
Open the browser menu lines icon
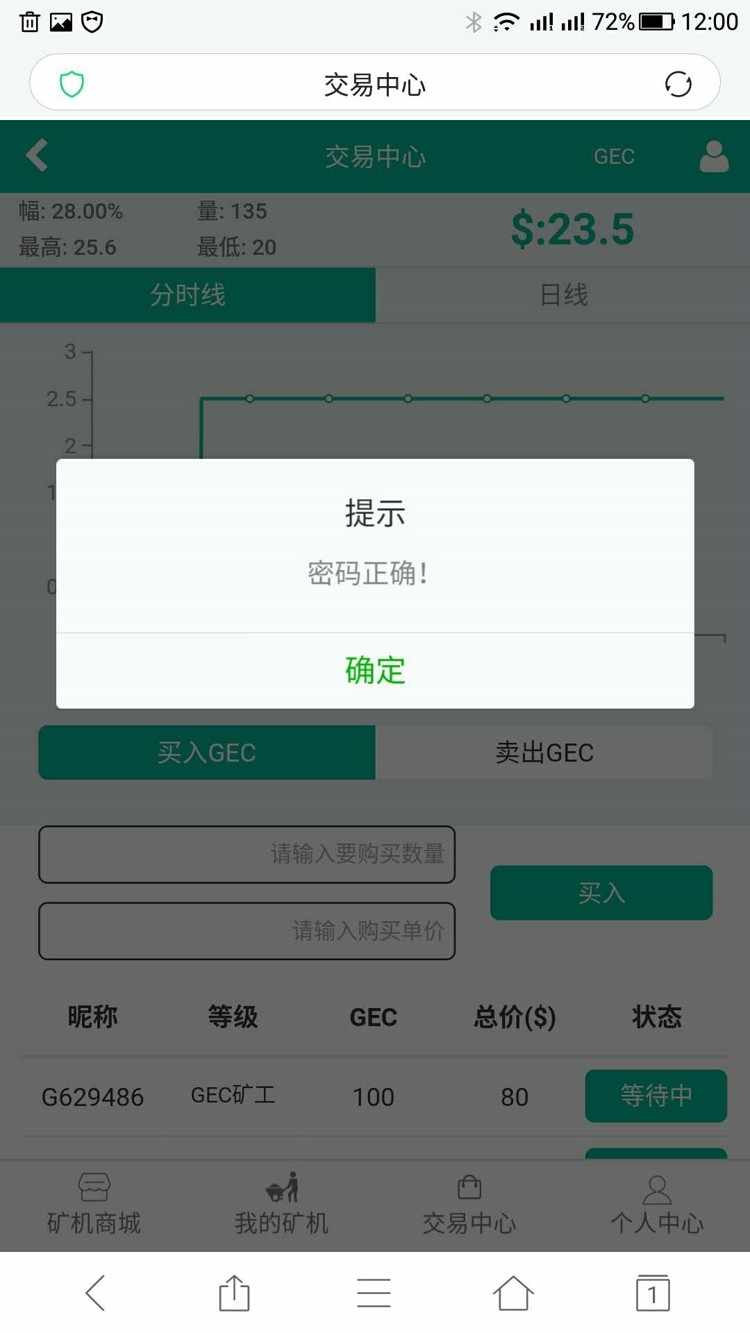click(x=373, y=1291)
